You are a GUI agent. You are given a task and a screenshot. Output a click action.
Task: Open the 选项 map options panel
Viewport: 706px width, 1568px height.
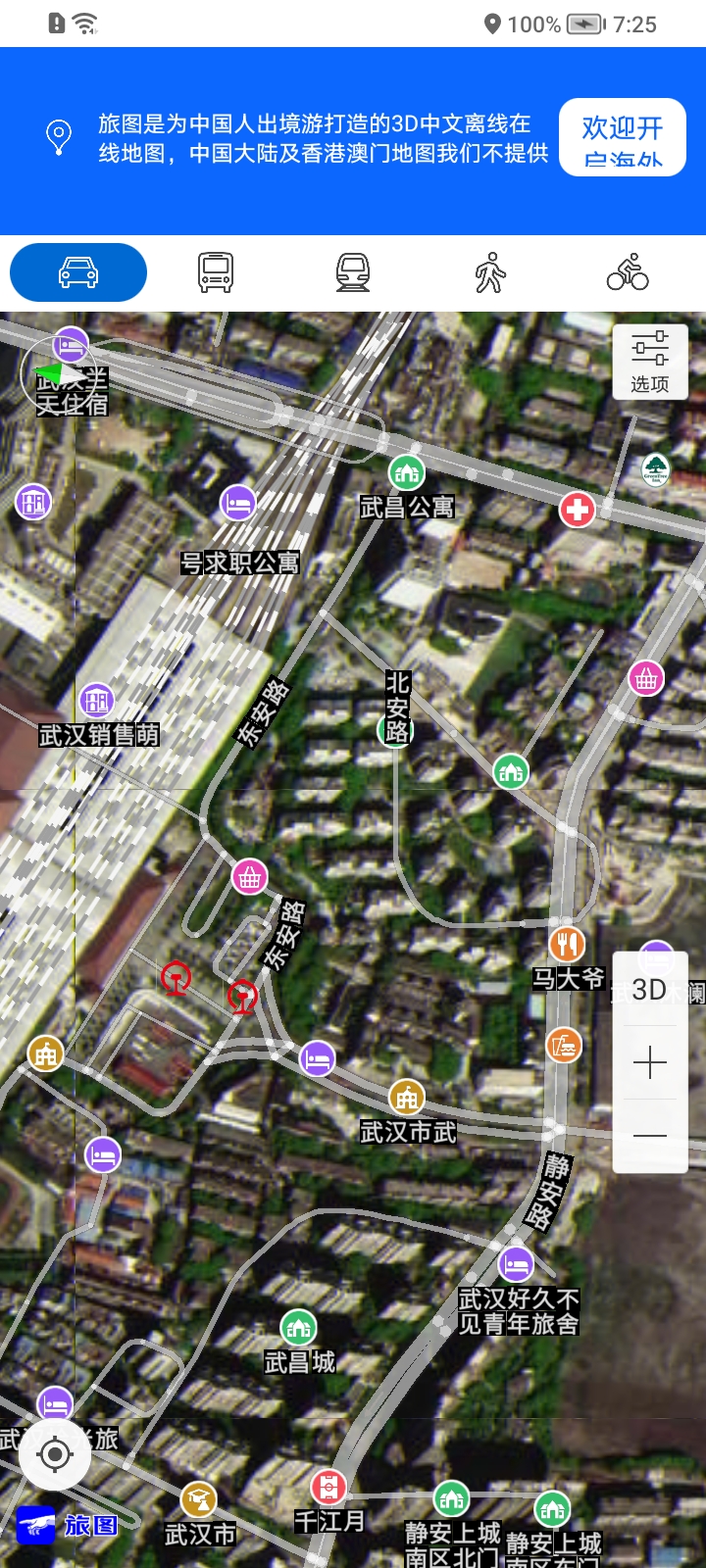[x=649, y=362]
